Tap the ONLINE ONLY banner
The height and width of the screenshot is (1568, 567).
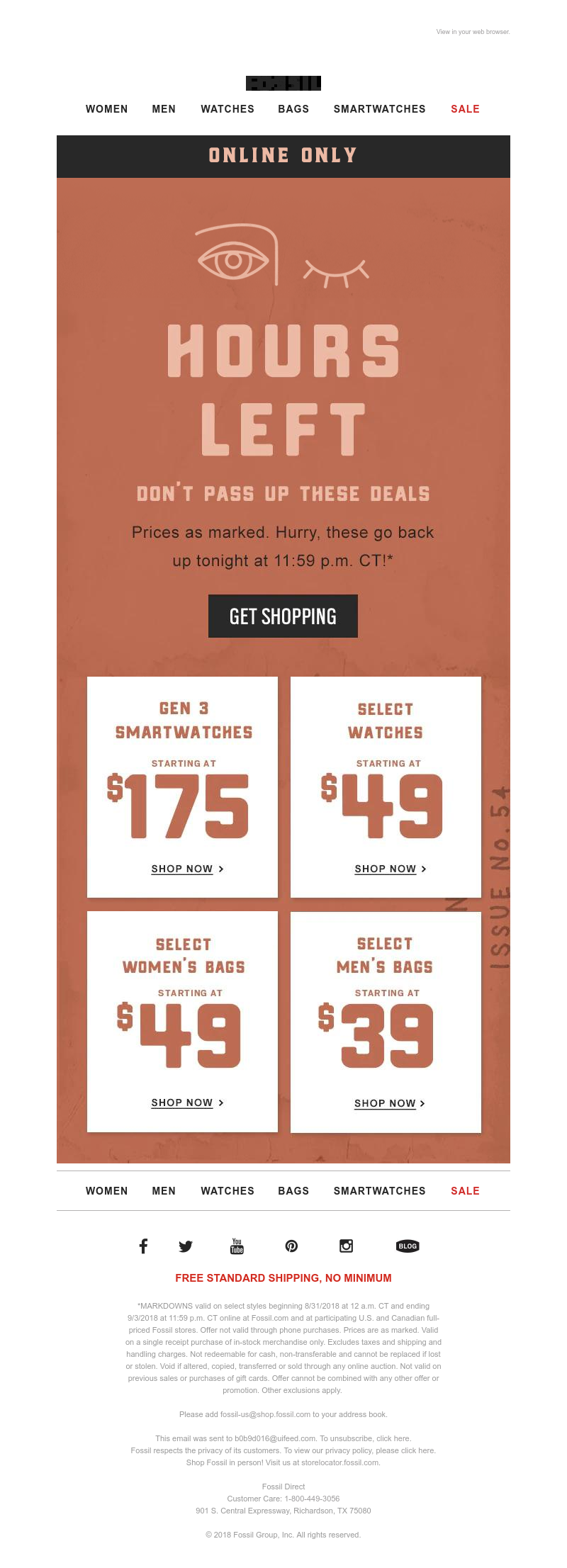point(283,156)
